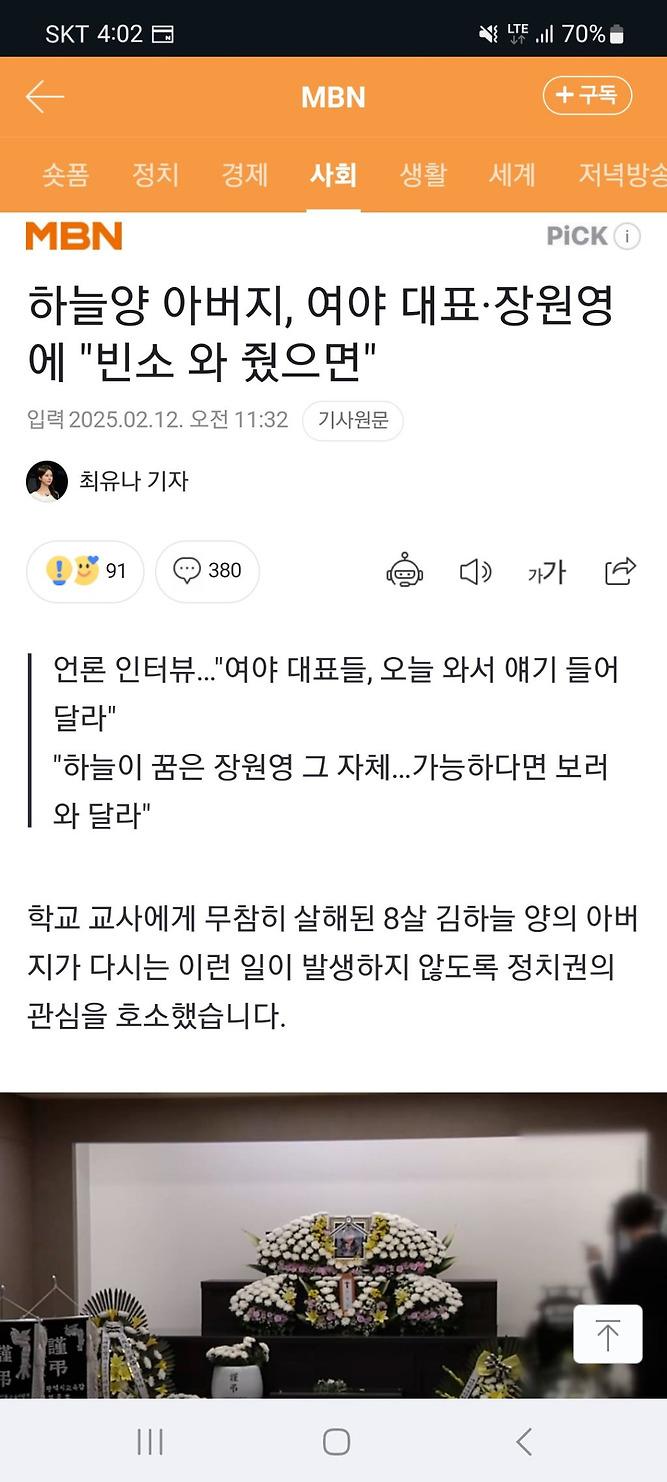
Task: Open the 380 comments
Action: click(x=207, y=571)
